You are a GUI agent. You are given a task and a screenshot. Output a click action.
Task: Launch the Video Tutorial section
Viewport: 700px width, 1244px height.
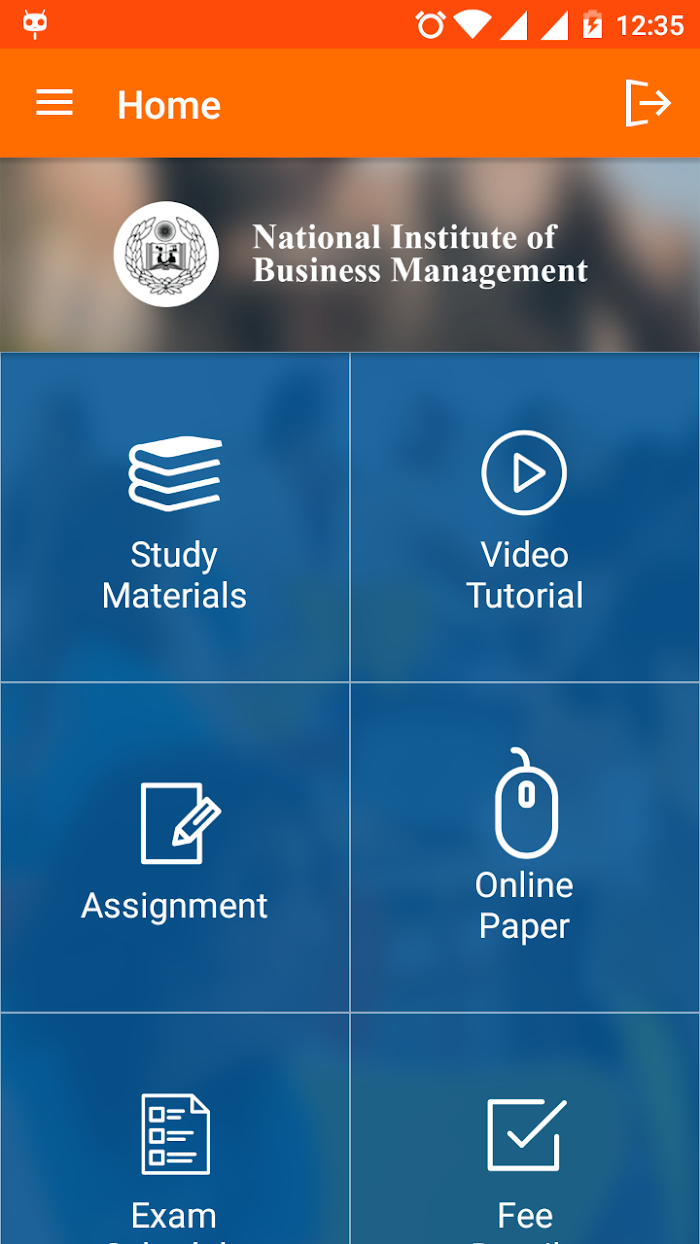[x=525, y=518]
